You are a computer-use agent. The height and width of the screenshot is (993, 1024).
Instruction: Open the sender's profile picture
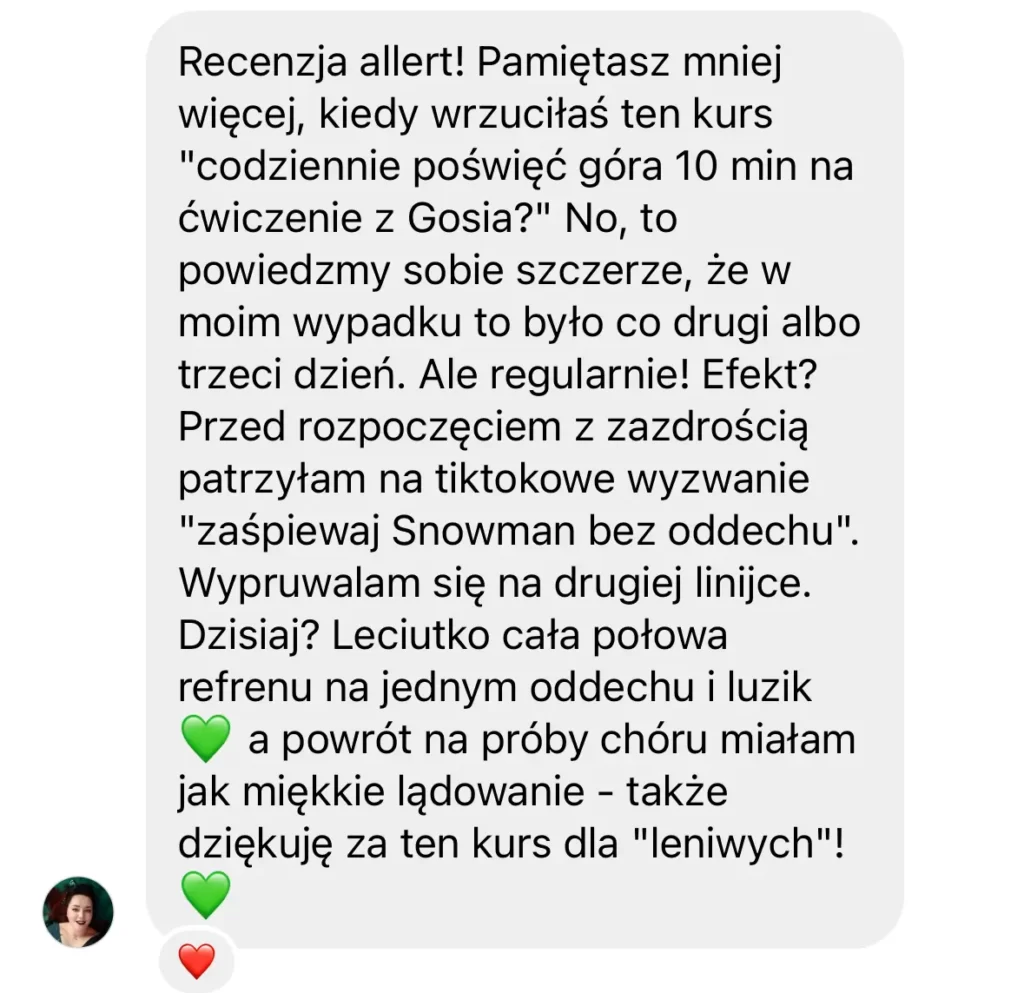[78, 912]
